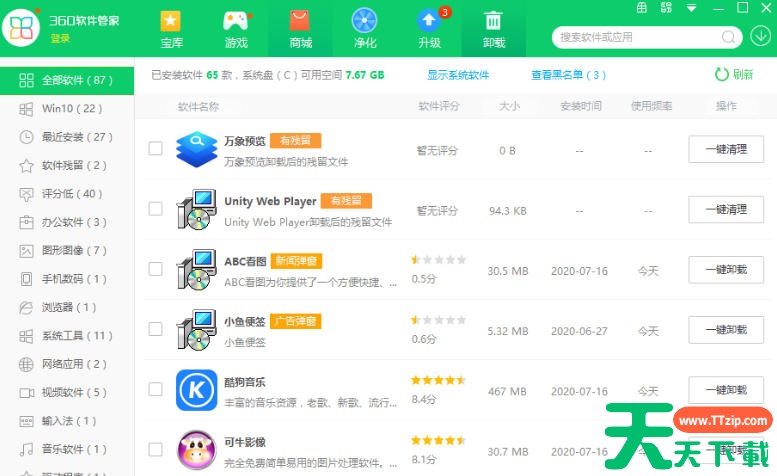Tap 一键清理 for 万象预览
The height and width of the screenshot is (476, 777).
[726, 149]
